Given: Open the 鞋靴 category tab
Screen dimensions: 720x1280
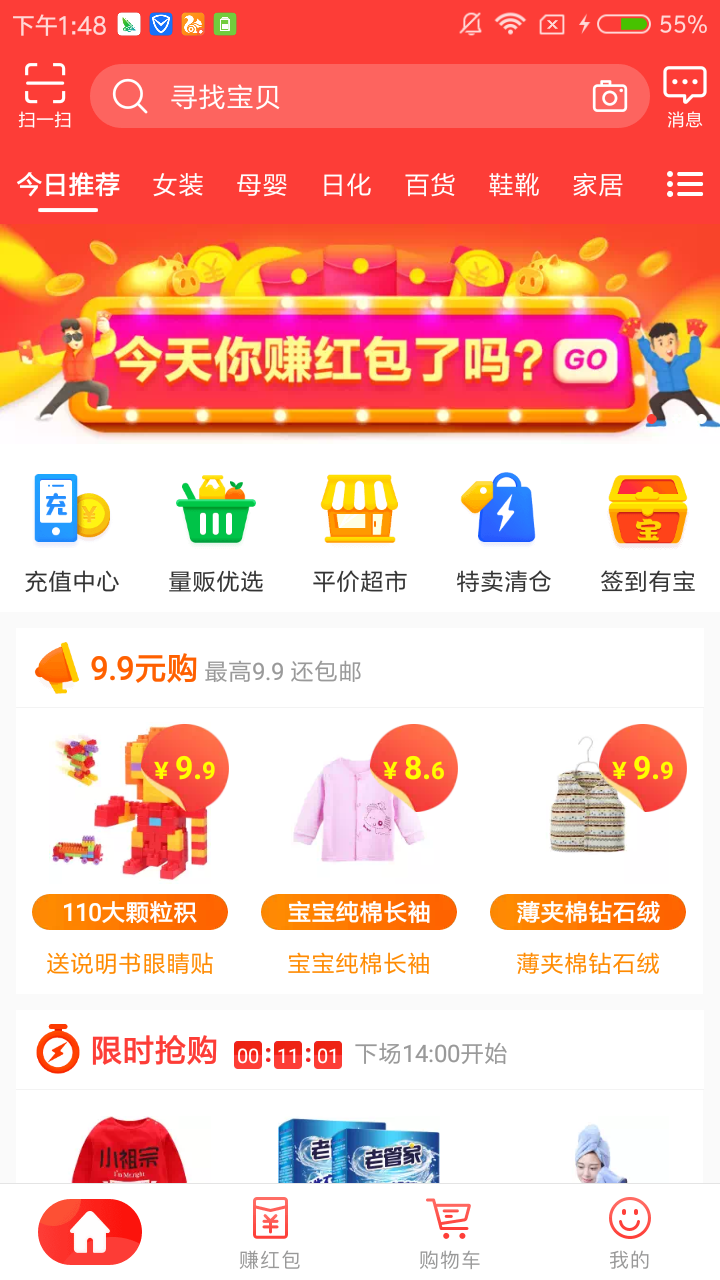Looking at the screenshot, I should pos(514,185).
